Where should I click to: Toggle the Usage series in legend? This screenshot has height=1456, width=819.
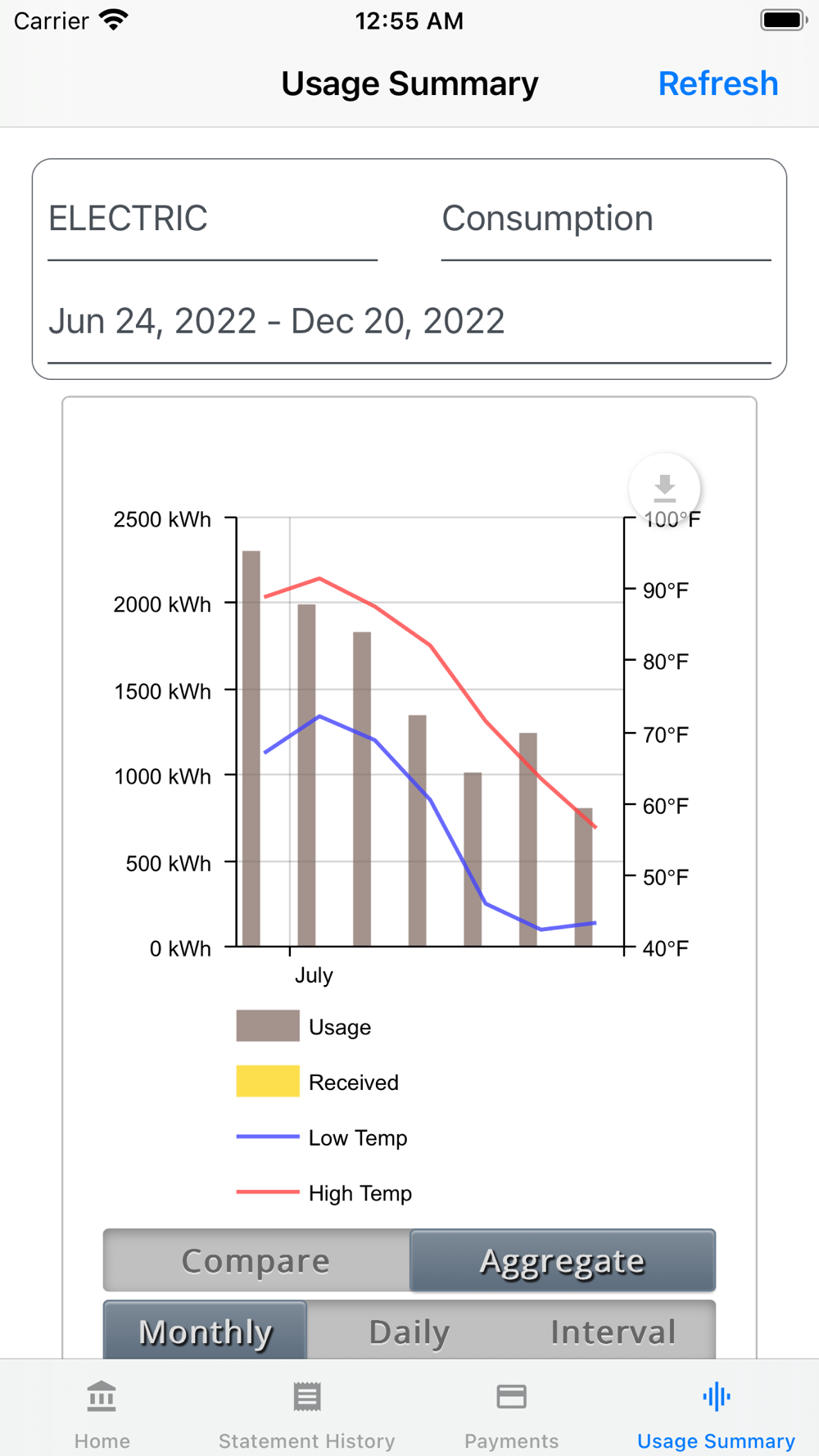(x=304, y=1026)
